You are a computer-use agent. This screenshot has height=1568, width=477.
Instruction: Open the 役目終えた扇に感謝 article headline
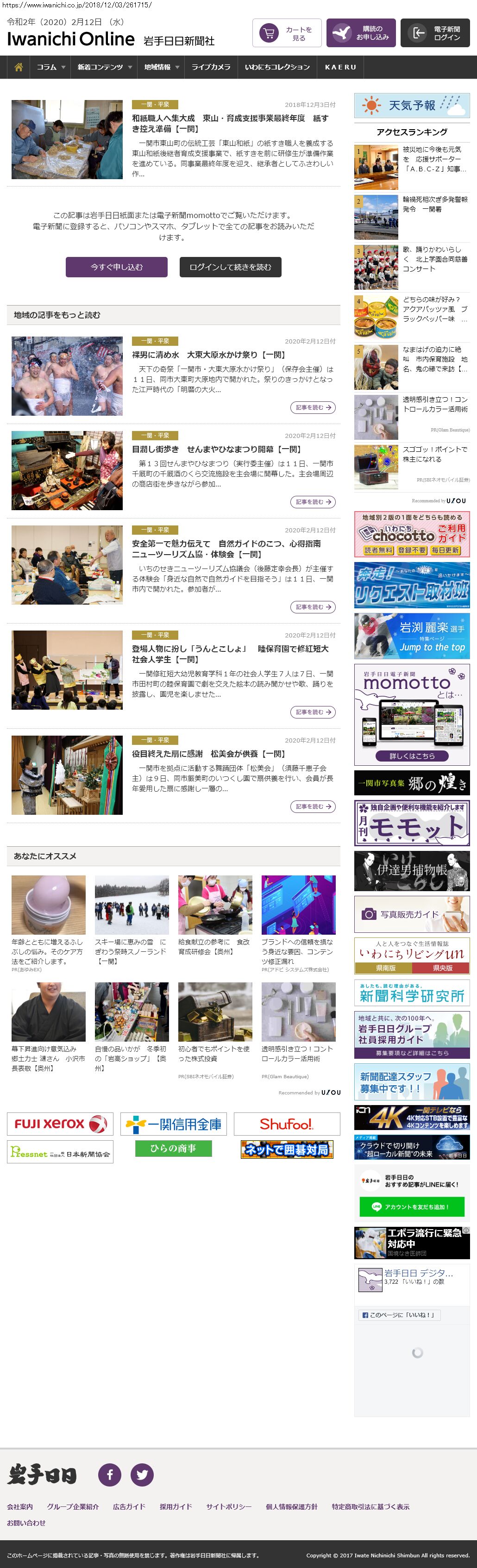point(208,754)
